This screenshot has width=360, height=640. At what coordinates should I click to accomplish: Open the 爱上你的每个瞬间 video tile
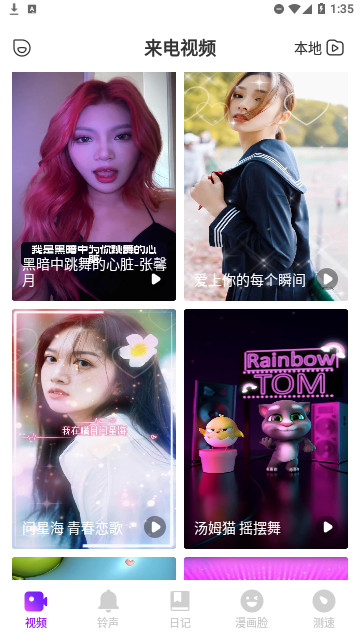[266, 187]
